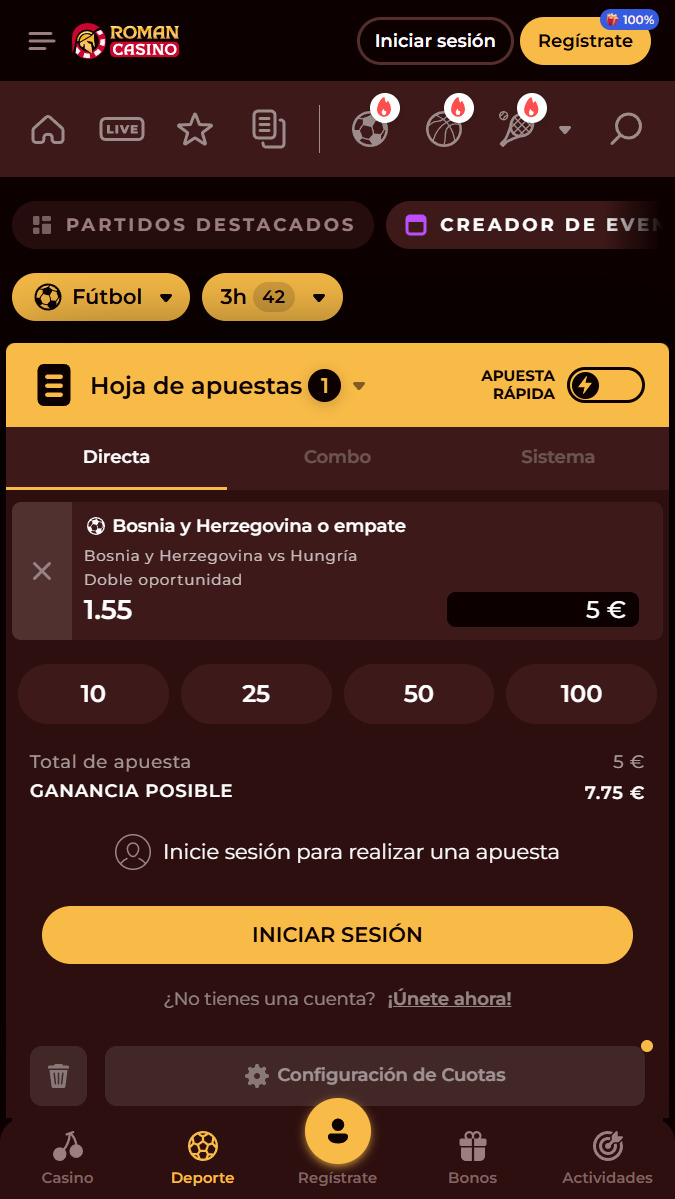Expand the 3h time filter dropdown
This screenshot has width=675, height=1199.
272,297
